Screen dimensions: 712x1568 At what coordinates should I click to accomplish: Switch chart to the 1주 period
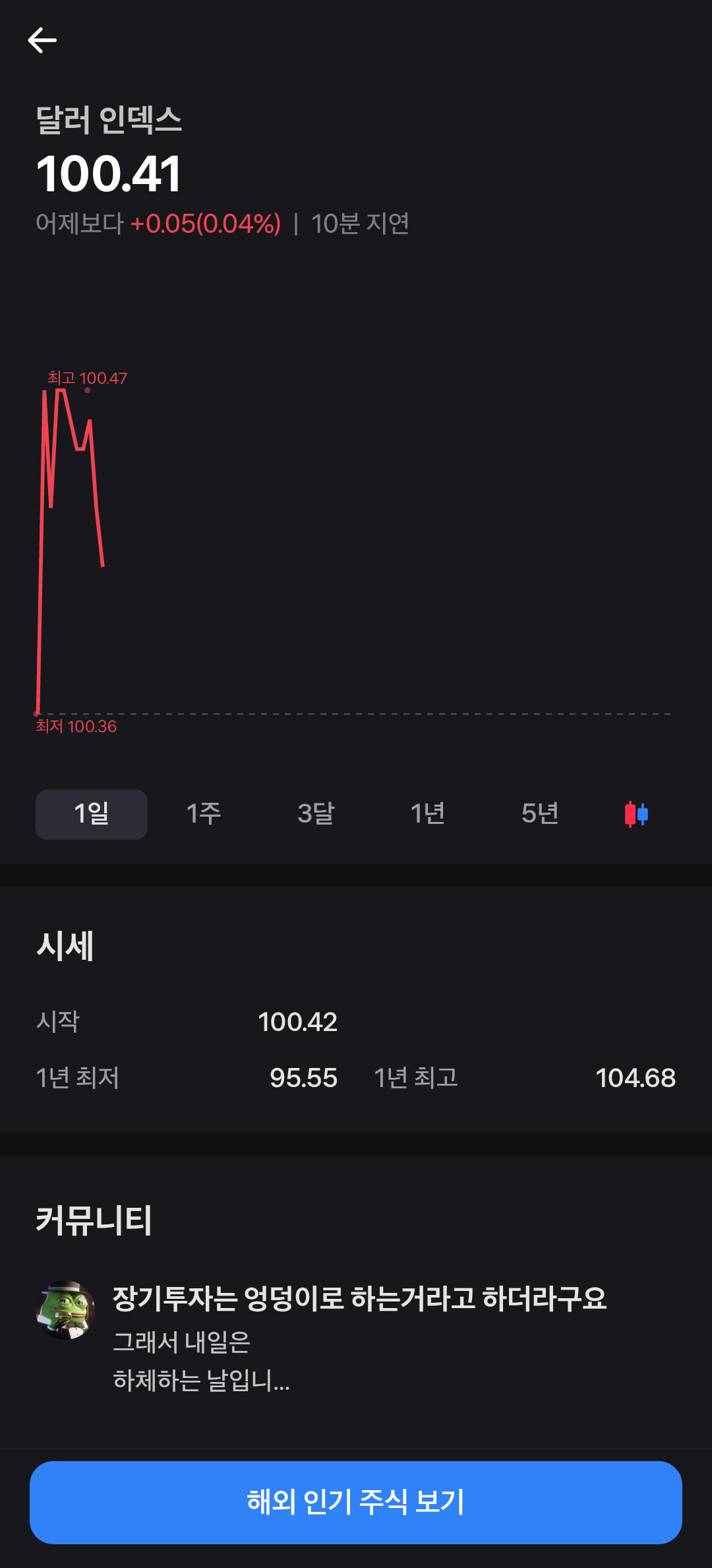coord(204,814)
